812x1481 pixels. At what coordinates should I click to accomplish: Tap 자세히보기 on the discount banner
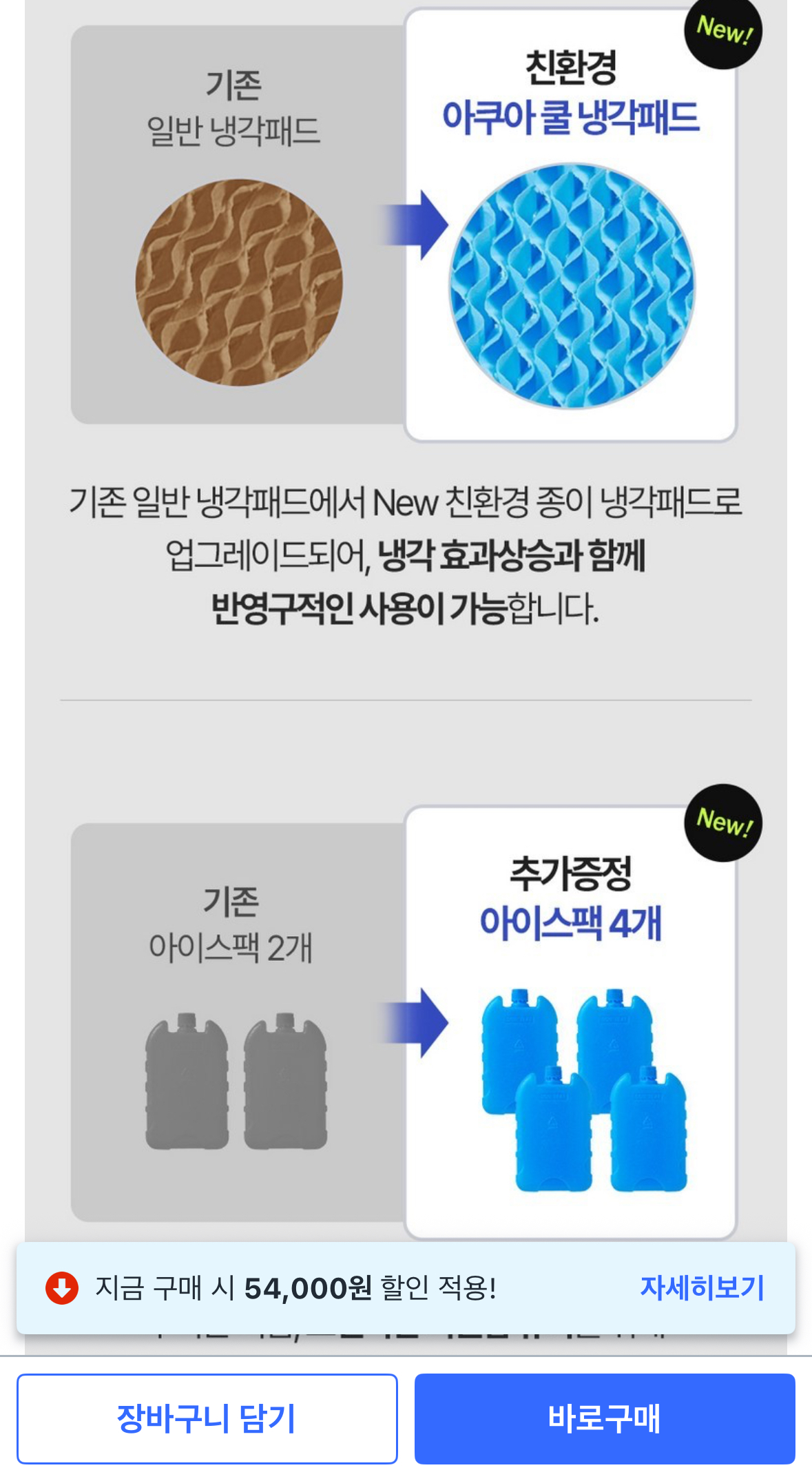click(702, 1287)
